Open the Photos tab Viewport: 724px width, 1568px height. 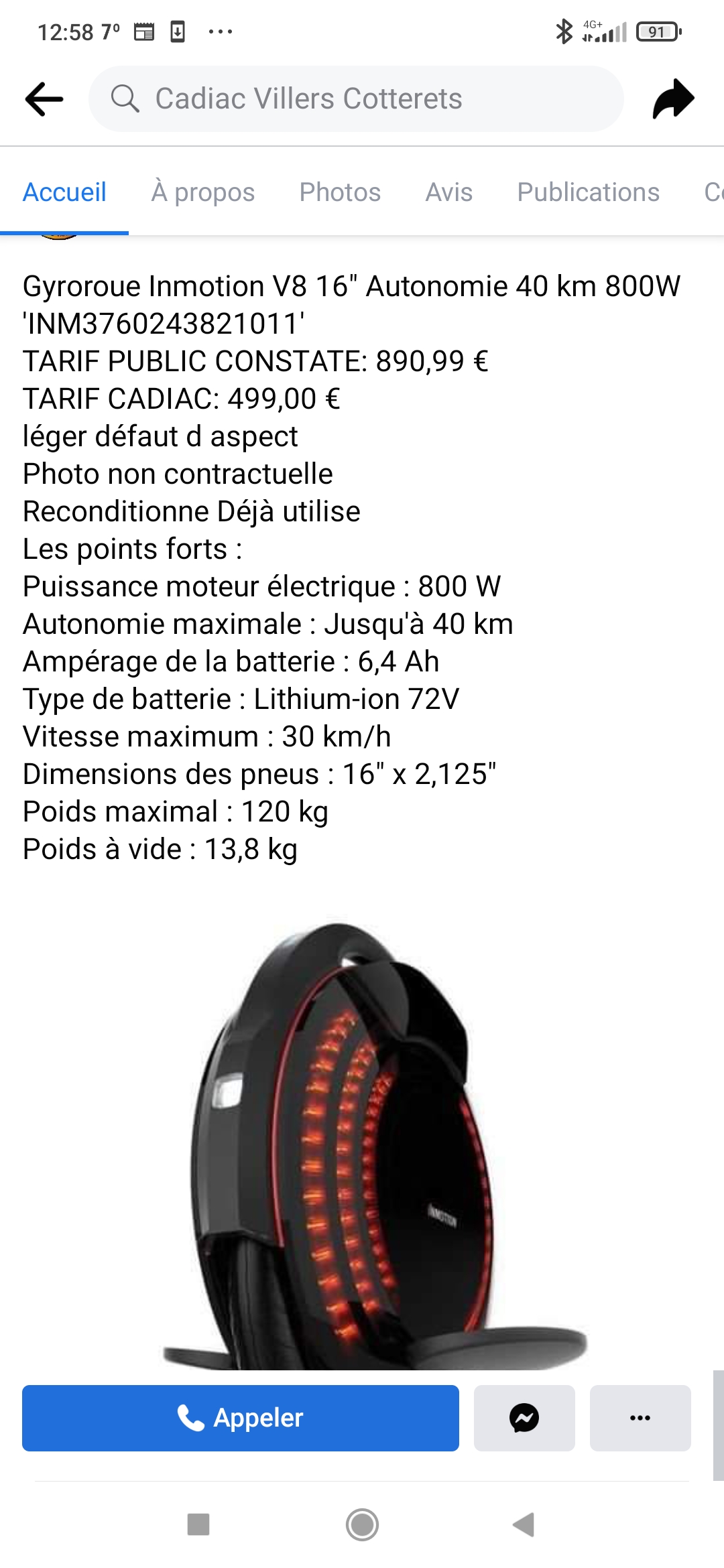(340, 192)
